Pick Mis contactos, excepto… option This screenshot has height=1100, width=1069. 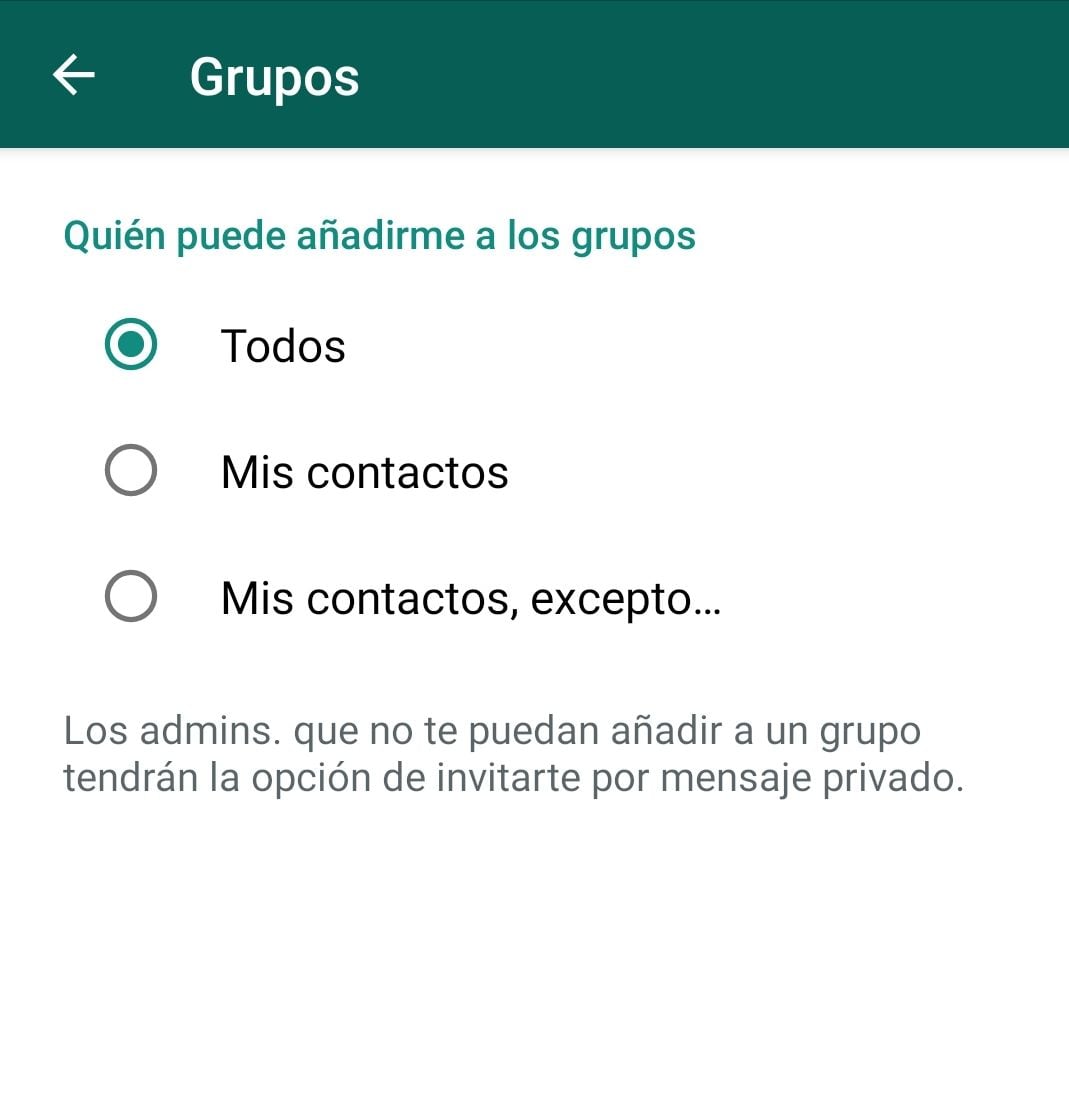tap(131, 597)
